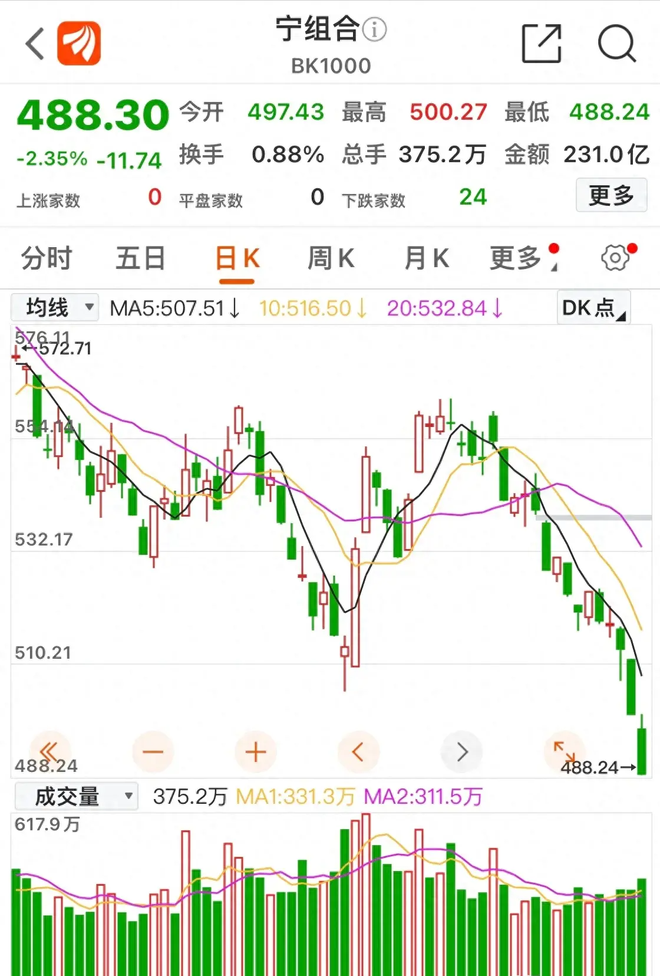Zoom out the K-line chart
The image size is (660, 976).
pos(153,750)
